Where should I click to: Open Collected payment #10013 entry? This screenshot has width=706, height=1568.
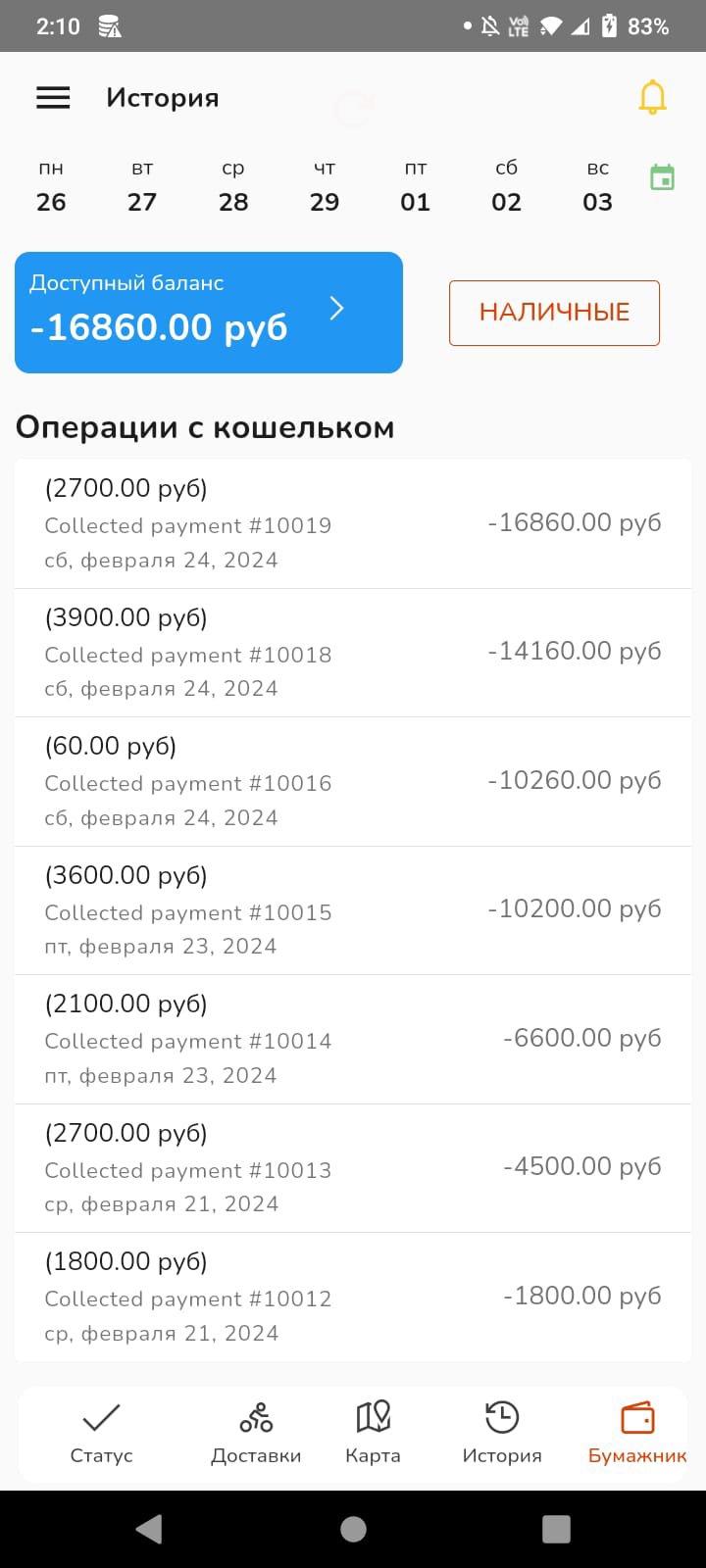pos(353,1168)
